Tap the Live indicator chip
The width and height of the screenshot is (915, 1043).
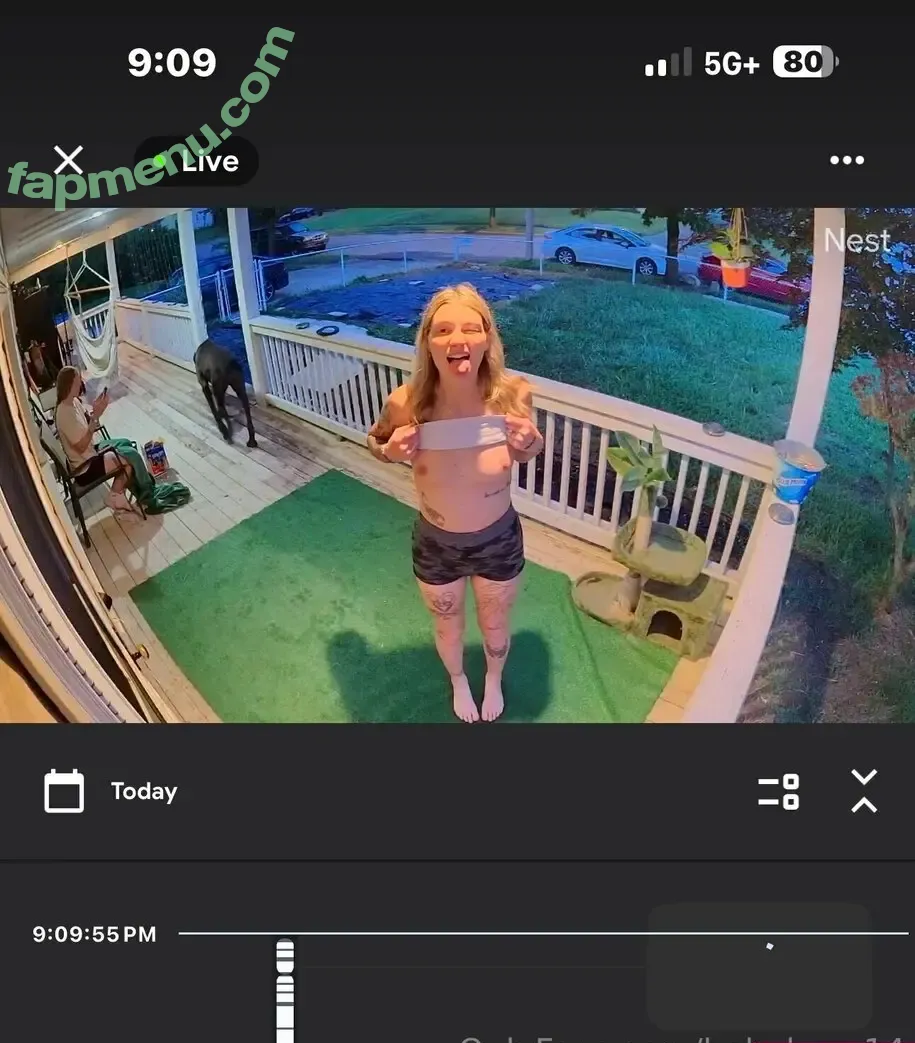[x=197, y=161]
